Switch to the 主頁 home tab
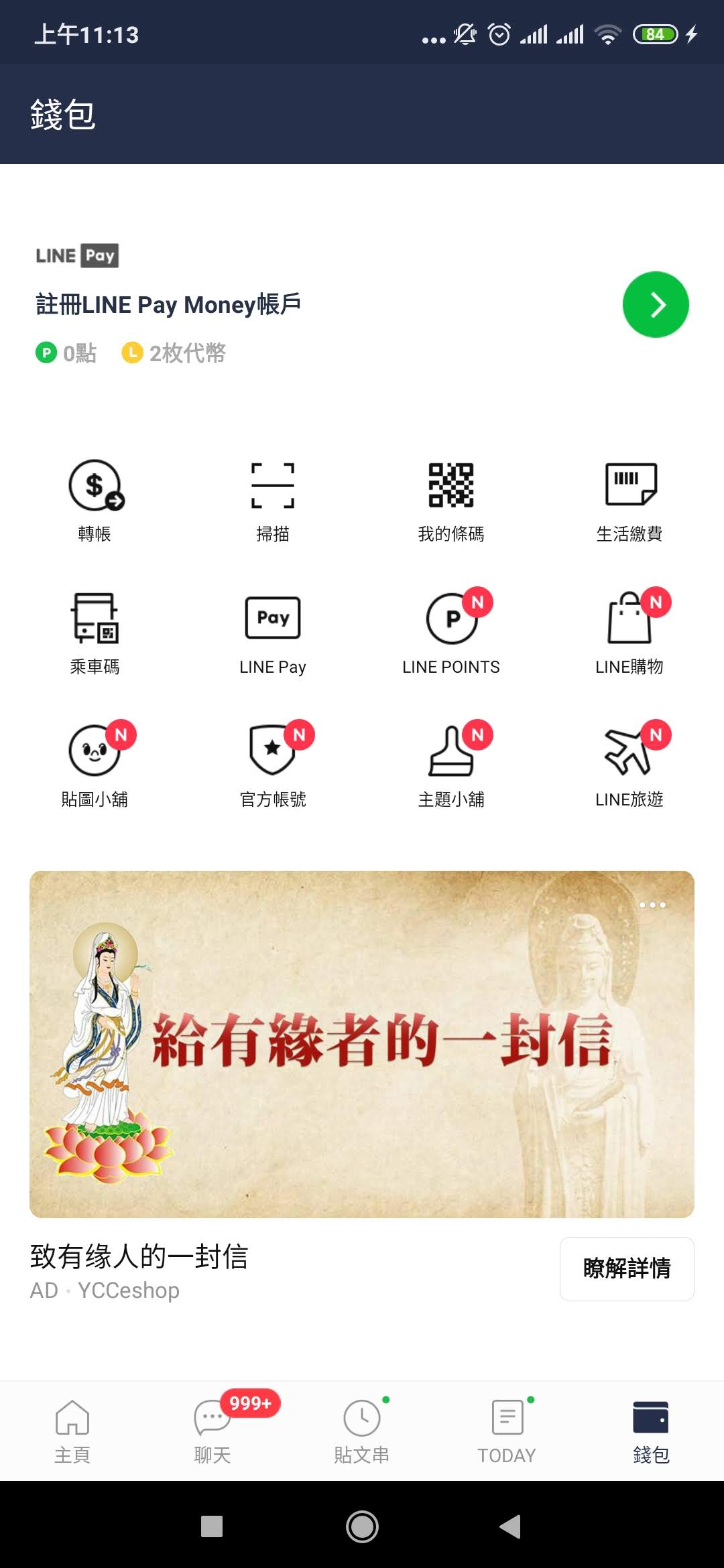The image size is (724, 1568). pos(72,1431)
